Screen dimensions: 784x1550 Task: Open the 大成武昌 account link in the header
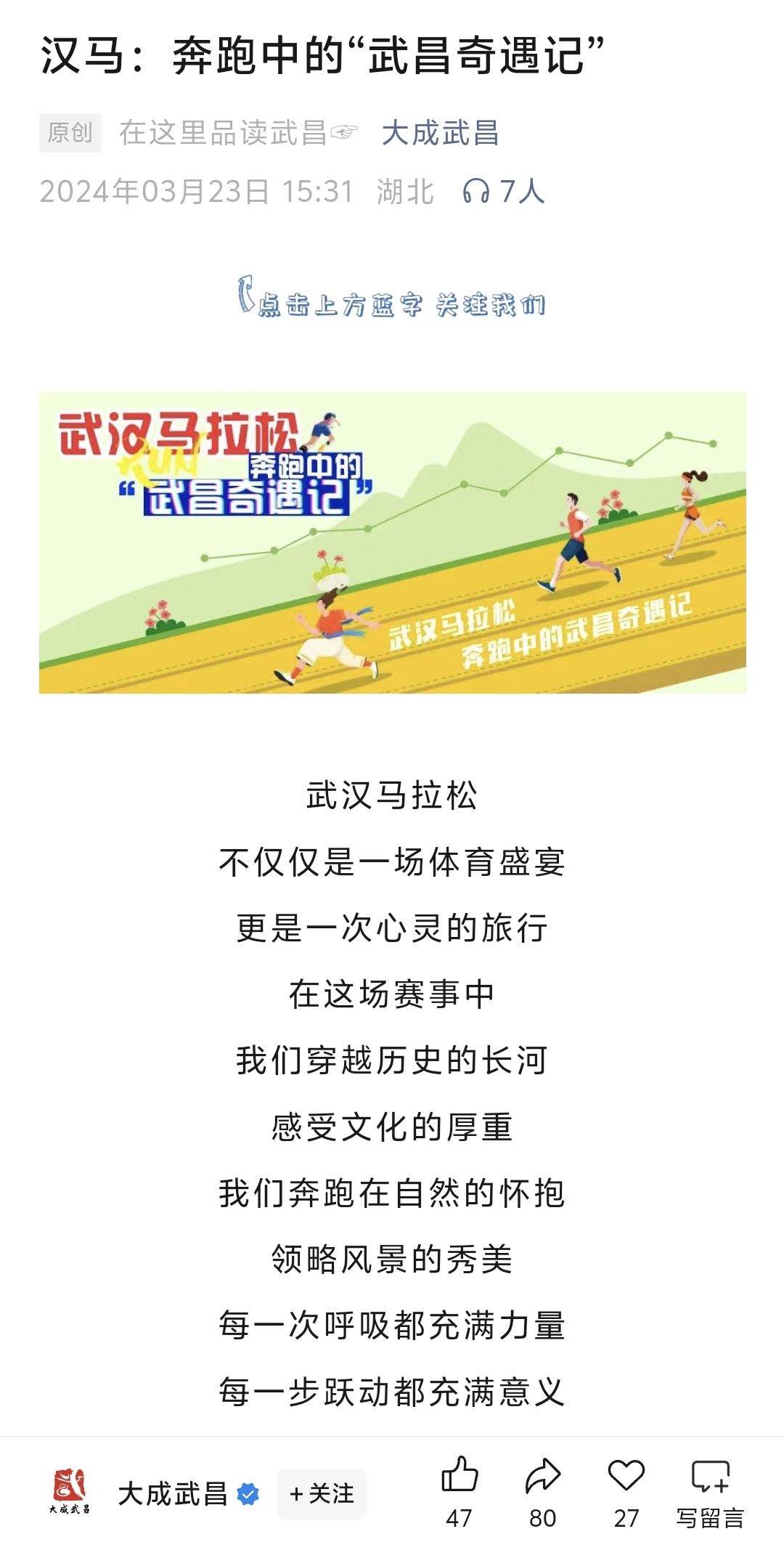(x=440, y=133)
